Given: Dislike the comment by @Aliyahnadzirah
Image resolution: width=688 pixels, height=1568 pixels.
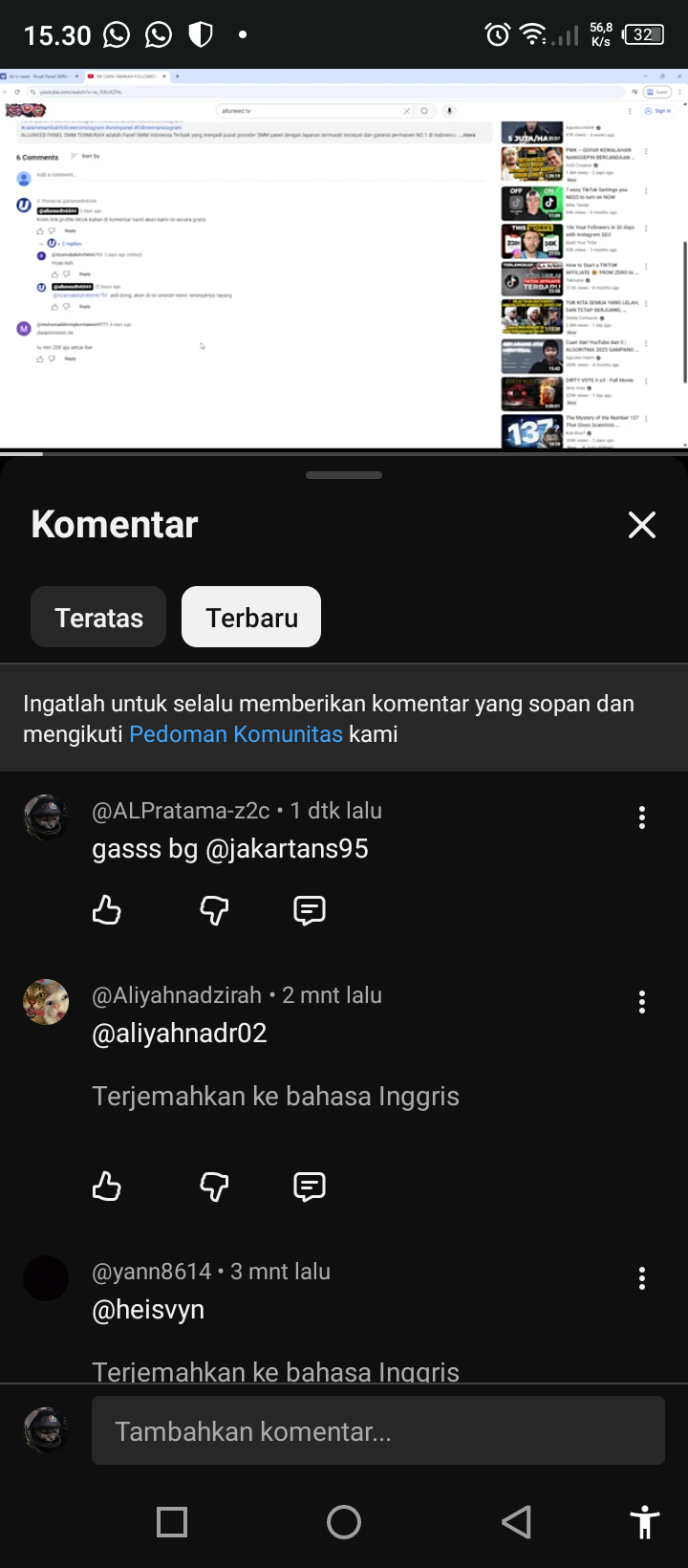Looking at the screenshot, I should pyautogui.click(x=214, y=1187).
